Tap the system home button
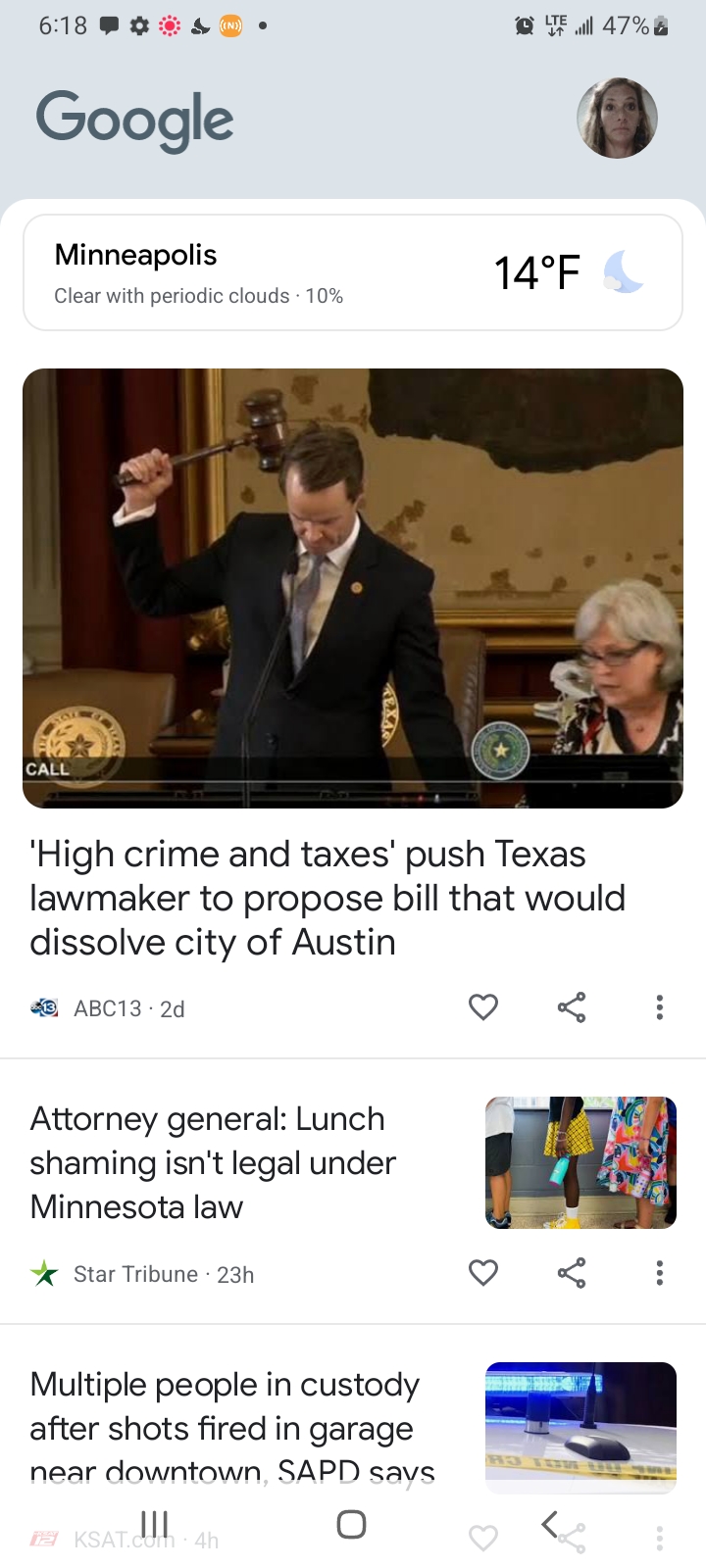 (x=351, y=1524)
